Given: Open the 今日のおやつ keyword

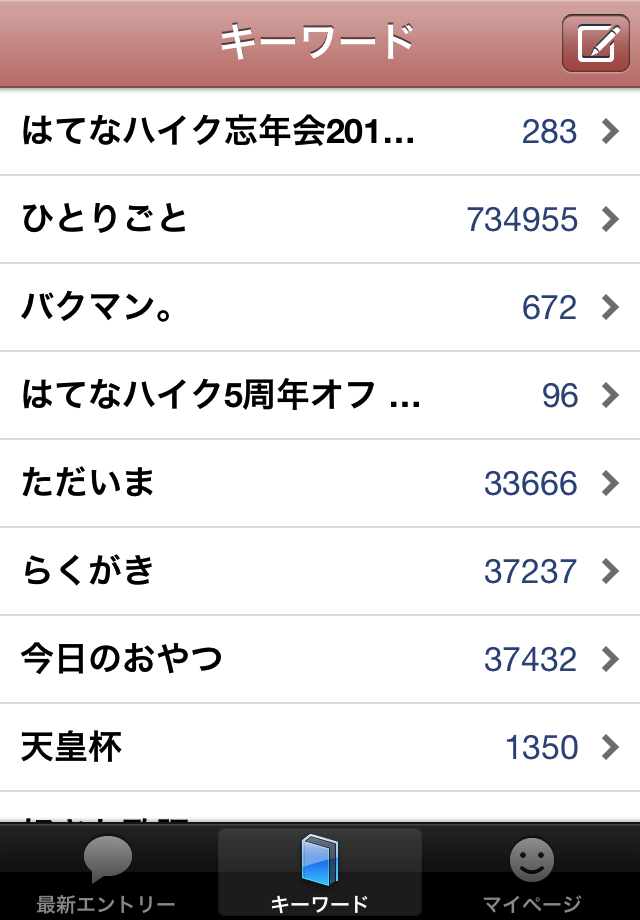Looking at the screenshot, I should [320, 659].
